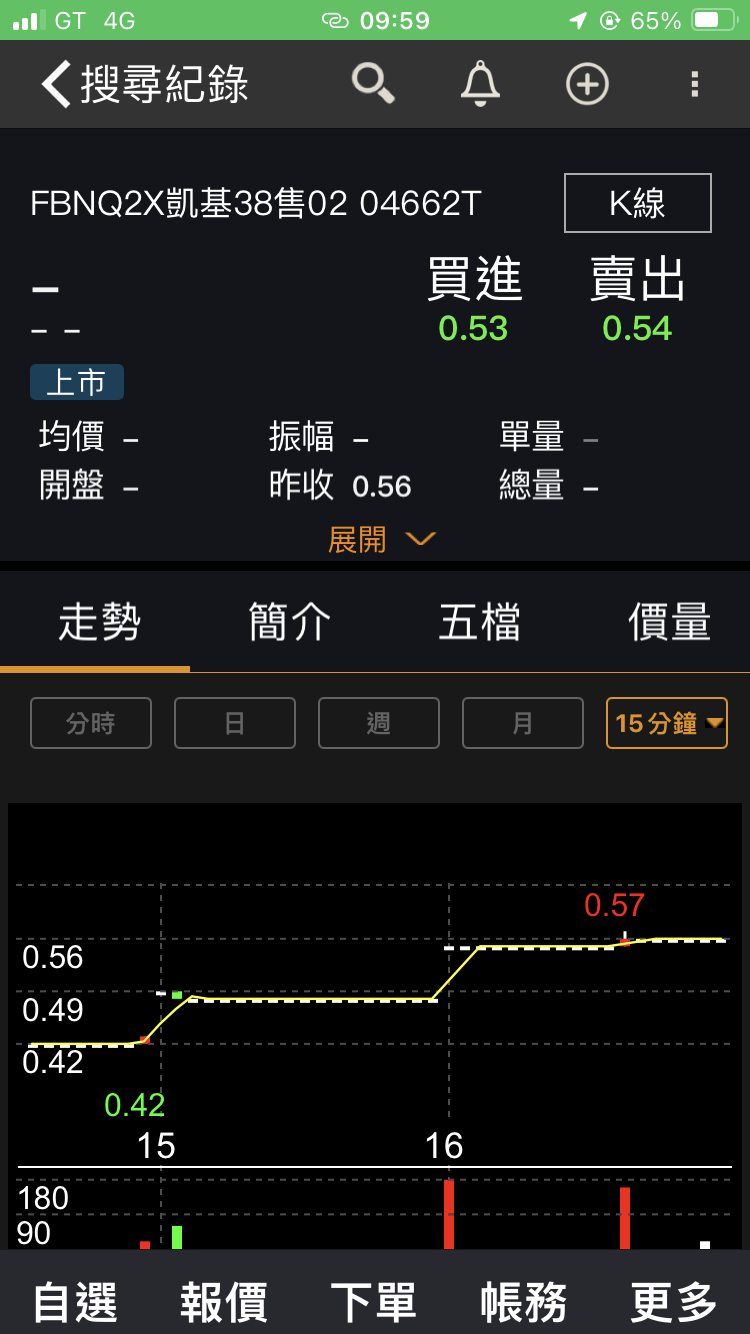The width and height of the screenshot is (750, 1334).
Task: Open the search magnifier icon
Action: pyautogui.click(x=373, y=84)
